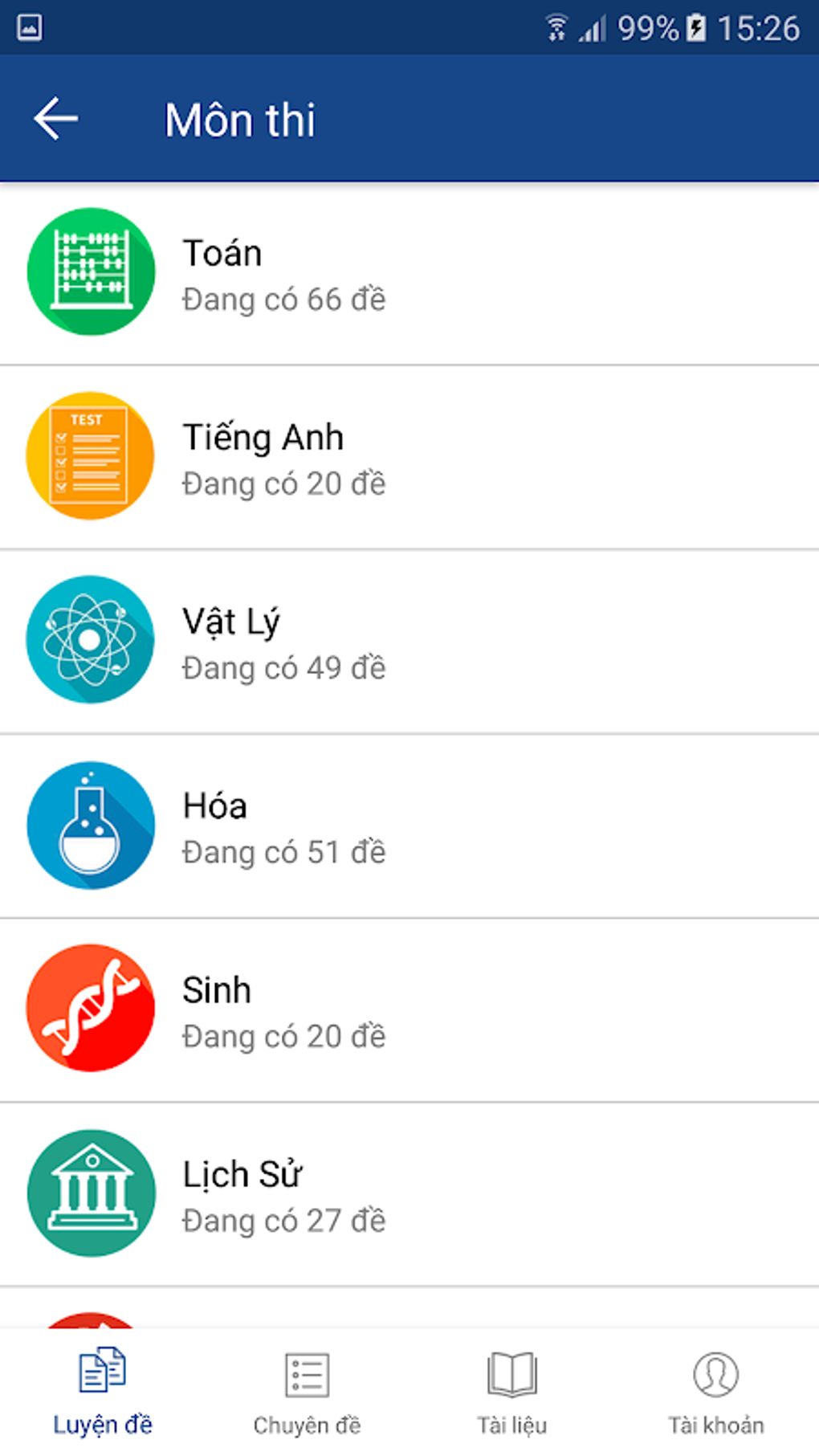The width and height of the screenshot is (819, 1456).
Task: Select the Tiếng Anh subject
Action: tap(409, 458)
